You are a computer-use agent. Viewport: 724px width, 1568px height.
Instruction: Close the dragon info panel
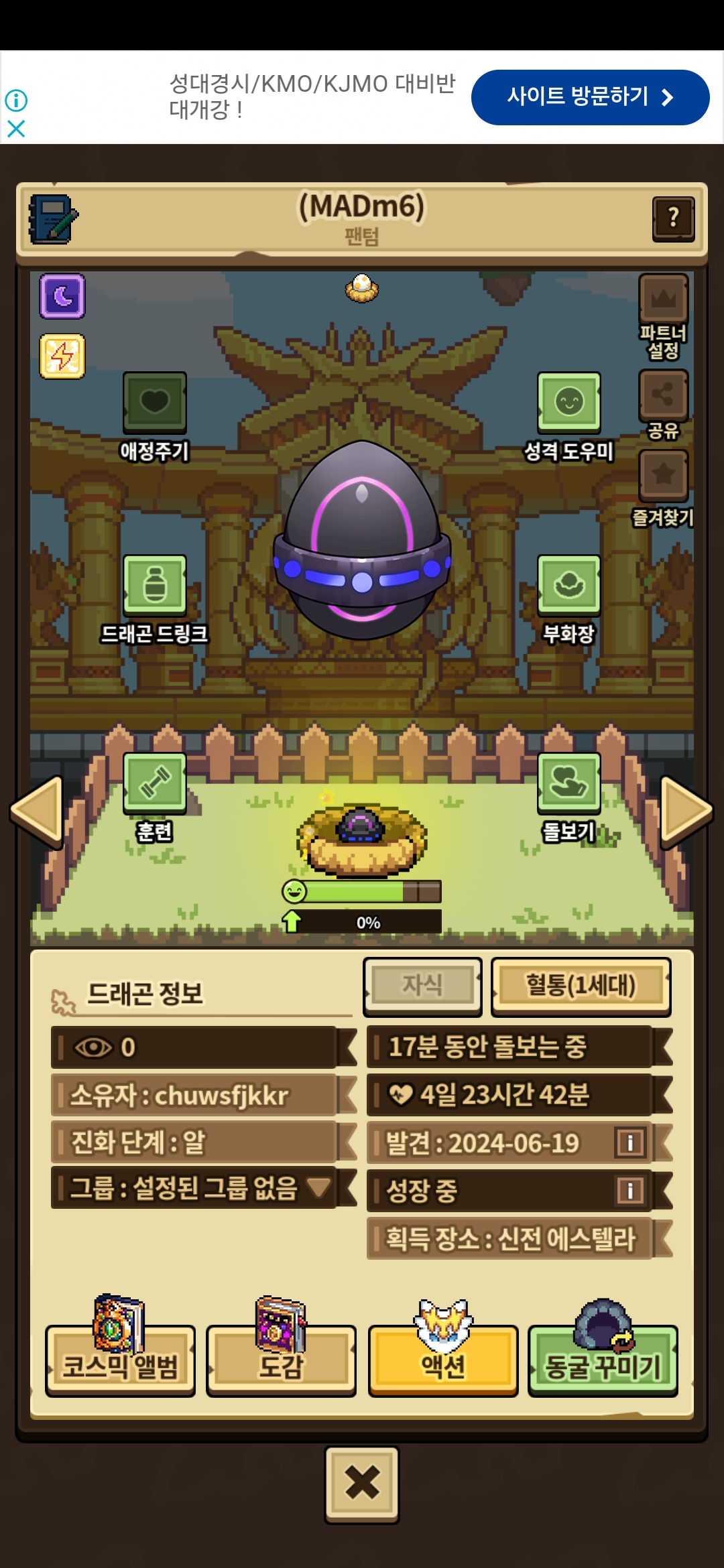tap(362, 1484)
